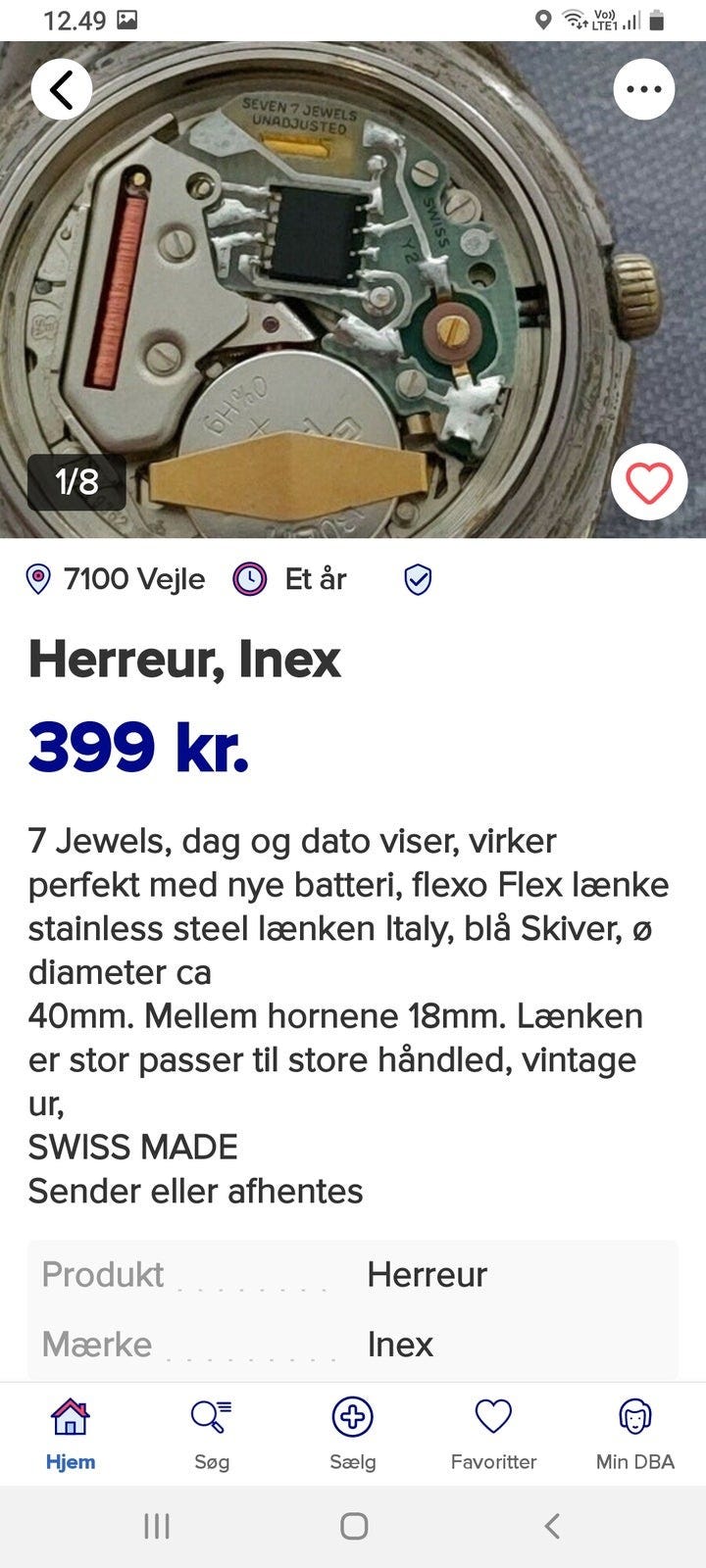This screenshot has width=706, height=1568.
Task: Open the three-dot overflow menu
Action: [643, 89]
